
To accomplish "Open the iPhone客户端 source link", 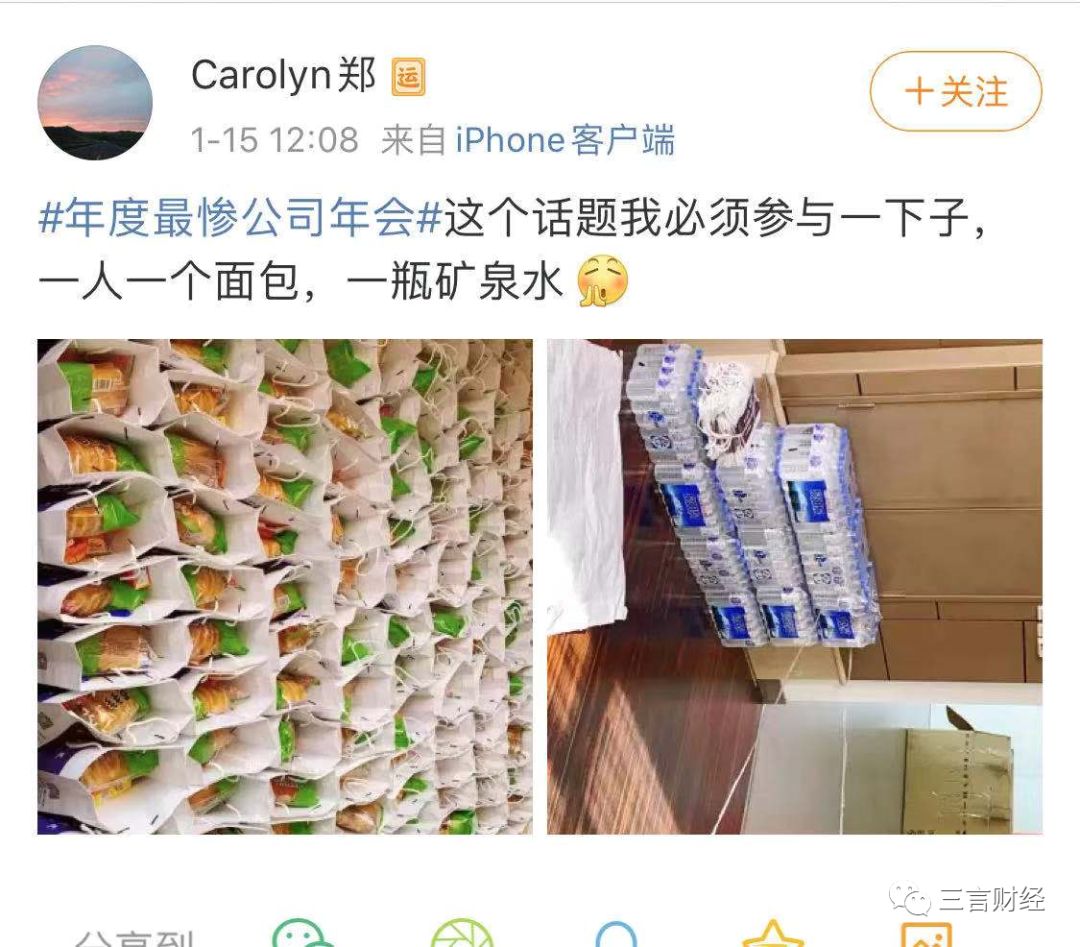I will pyautogui.click(x=565, y=140).
